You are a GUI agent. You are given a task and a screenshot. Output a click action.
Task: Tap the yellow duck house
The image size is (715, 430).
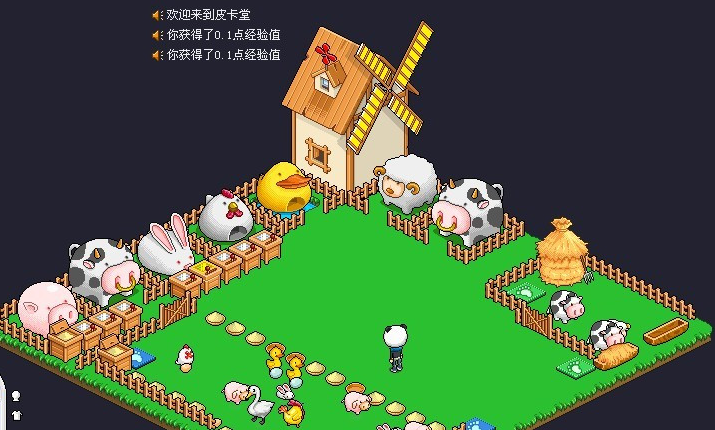[x=282, y=188]
